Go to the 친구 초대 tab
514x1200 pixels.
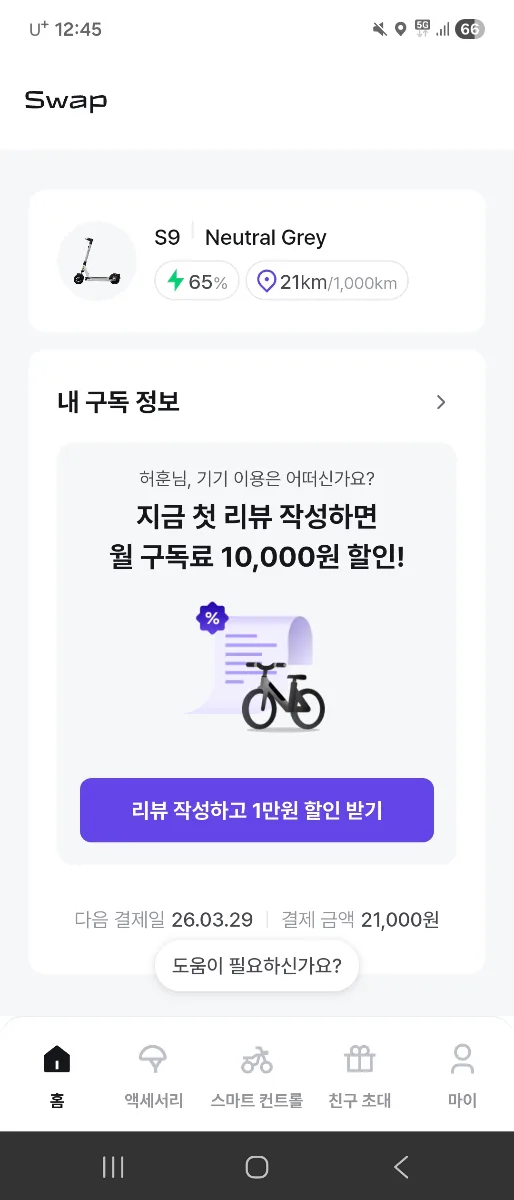(359, 1077)
